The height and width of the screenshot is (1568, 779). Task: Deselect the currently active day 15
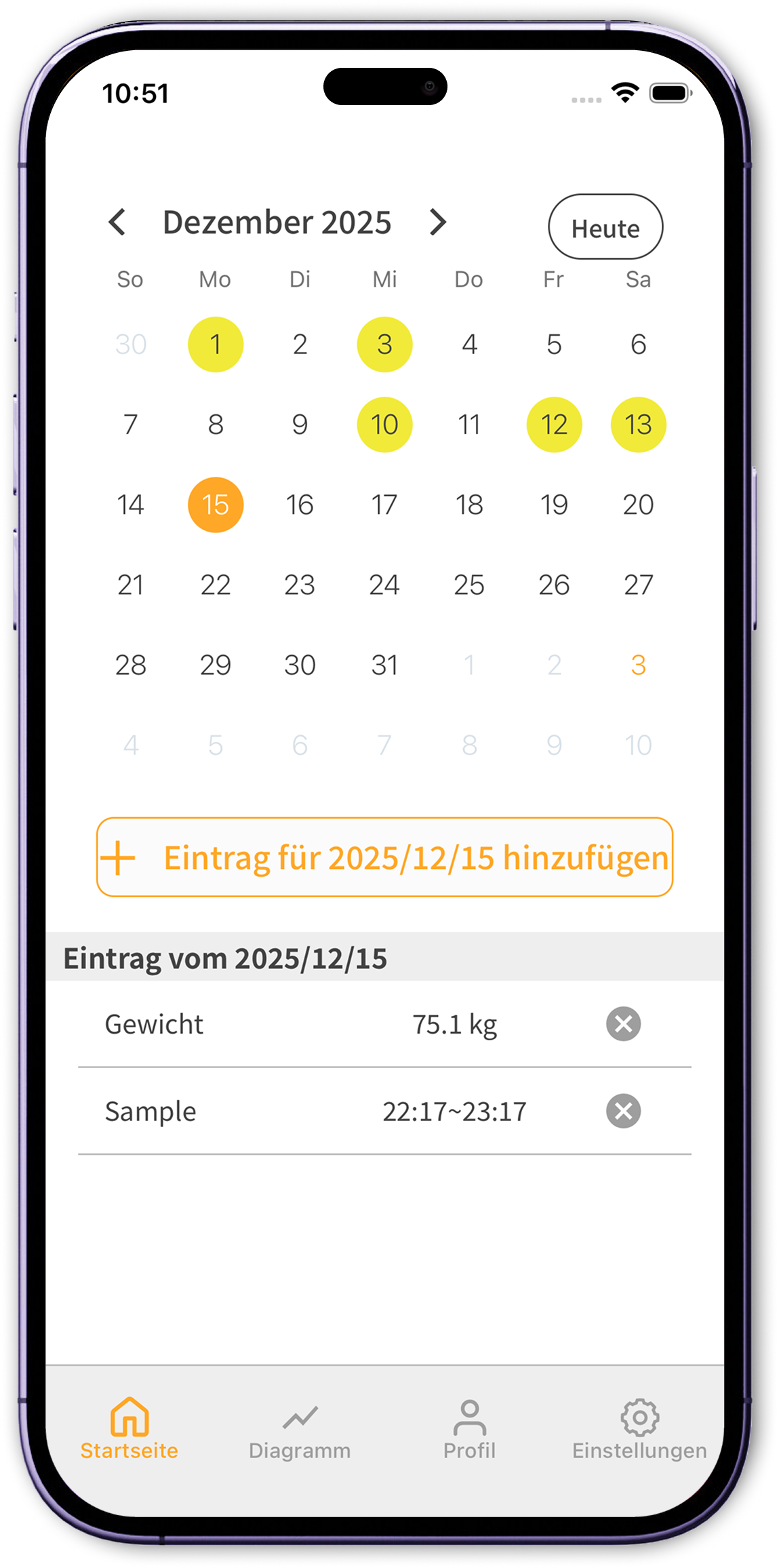(x=215, y=504)
